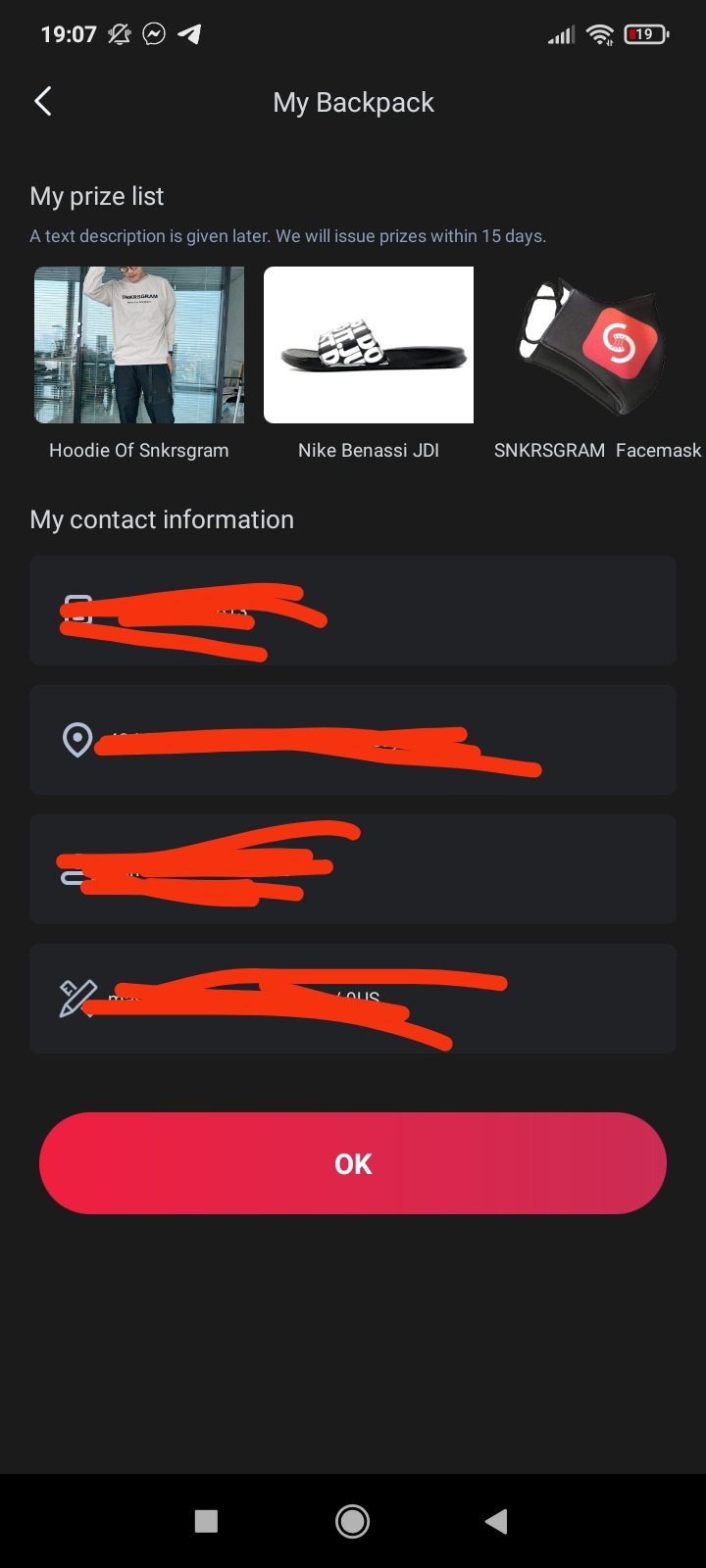Open the Nike Benassi JDI prize
This screenshot has width=706, height=1568.
click(x=369, y=345)
